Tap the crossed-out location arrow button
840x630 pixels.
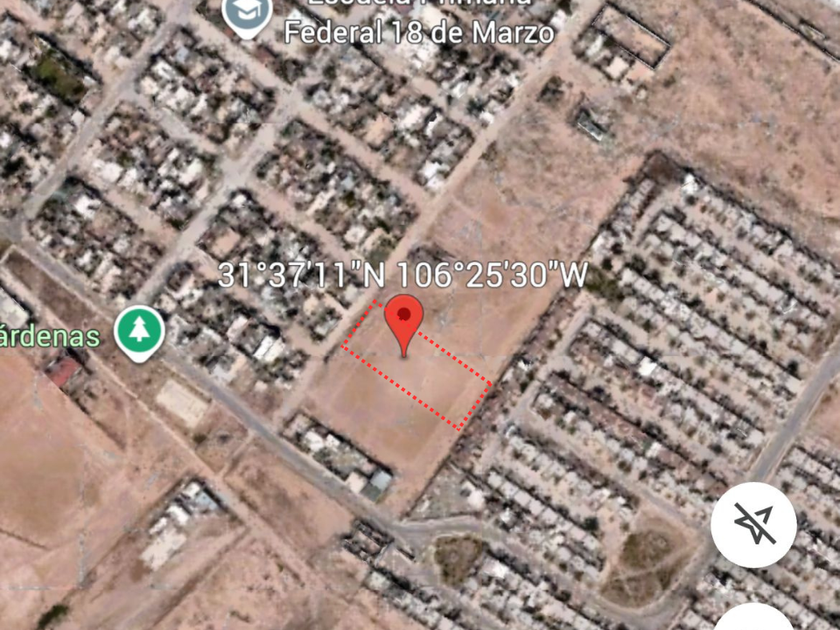753,525
